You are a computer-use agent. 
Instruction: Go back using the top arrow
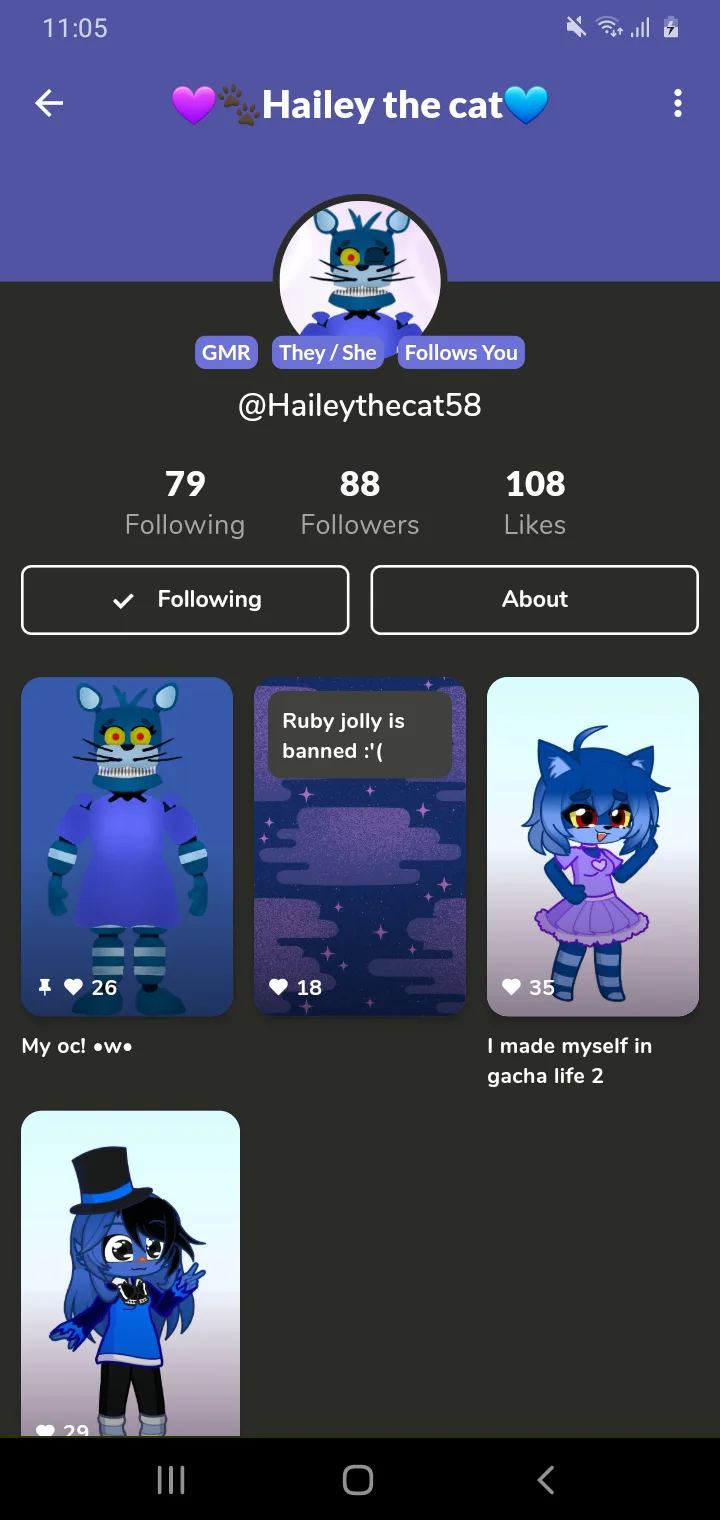pyautogui.click(x=49, y=103)
